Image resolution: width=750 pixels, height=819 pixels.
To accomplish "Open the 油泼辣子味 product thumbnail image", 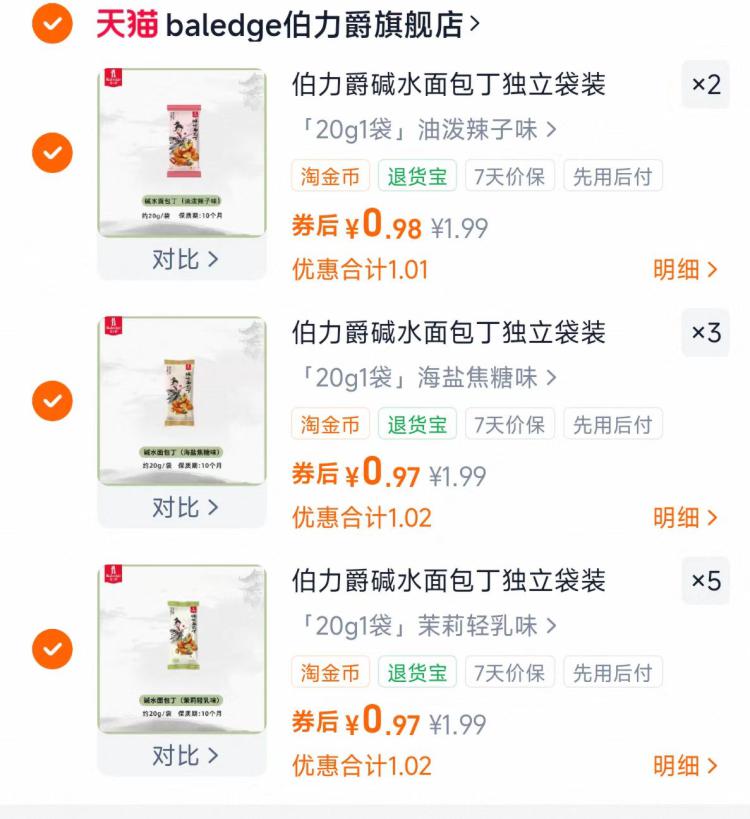I will click(181, 150).
